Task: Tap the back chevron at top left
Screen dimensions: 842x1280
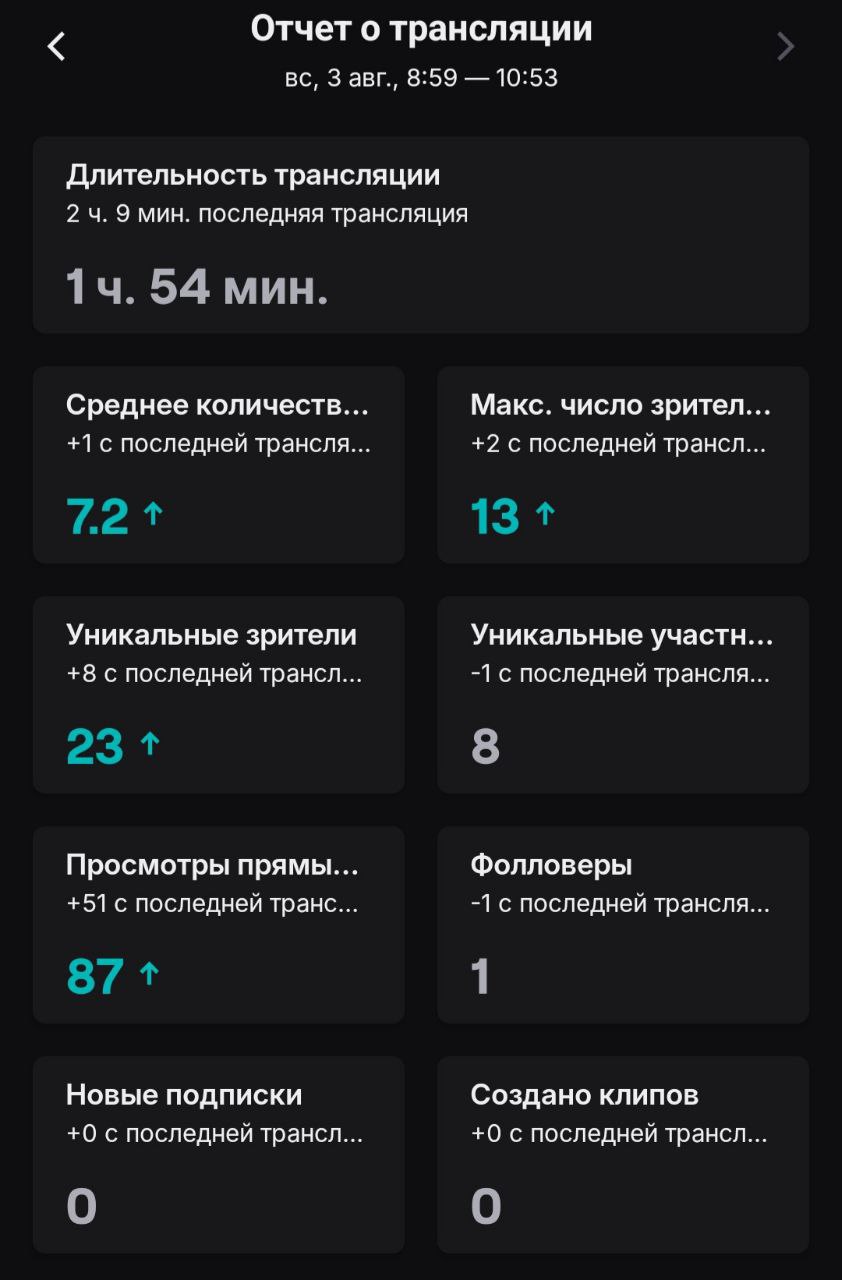Action: tap(55, 45)
